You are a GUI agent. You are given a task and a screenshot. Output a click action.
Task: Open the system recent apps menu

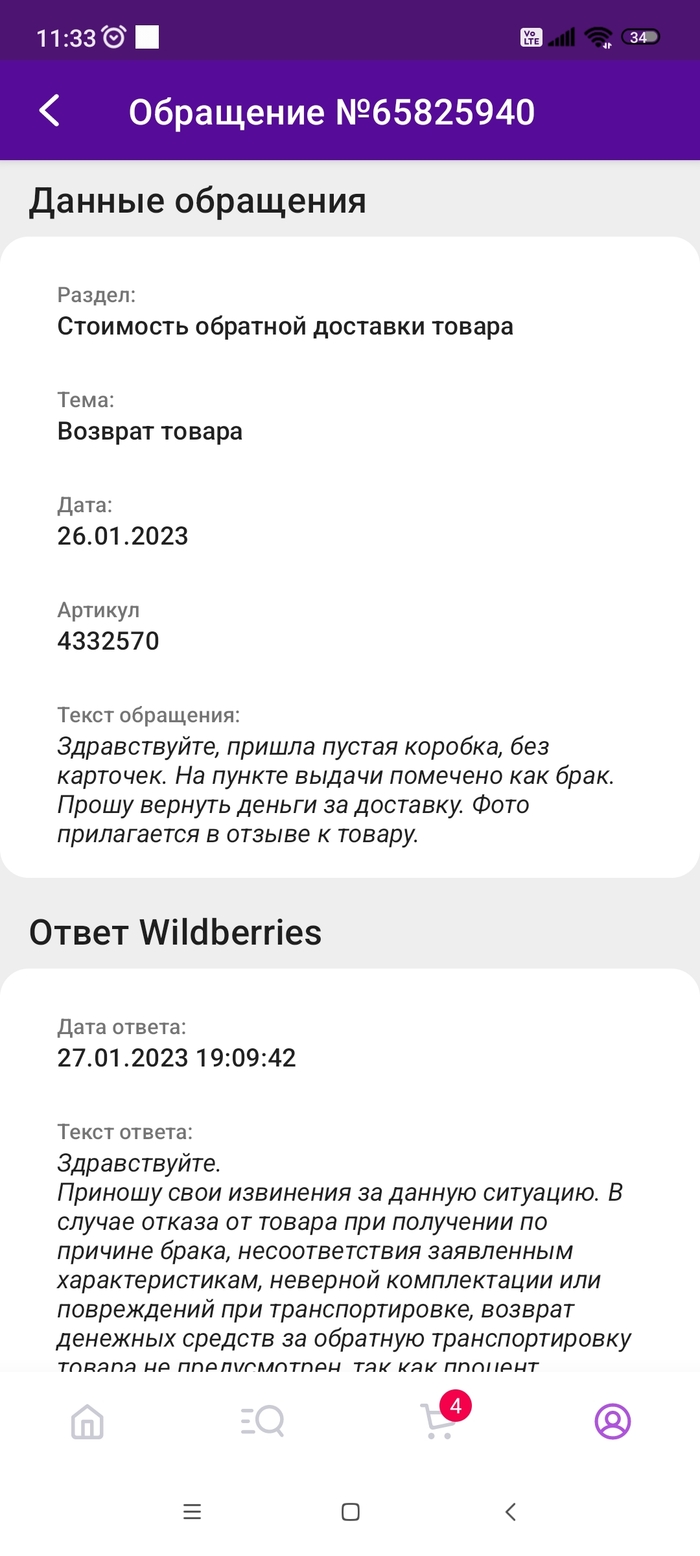[192, 1512]
